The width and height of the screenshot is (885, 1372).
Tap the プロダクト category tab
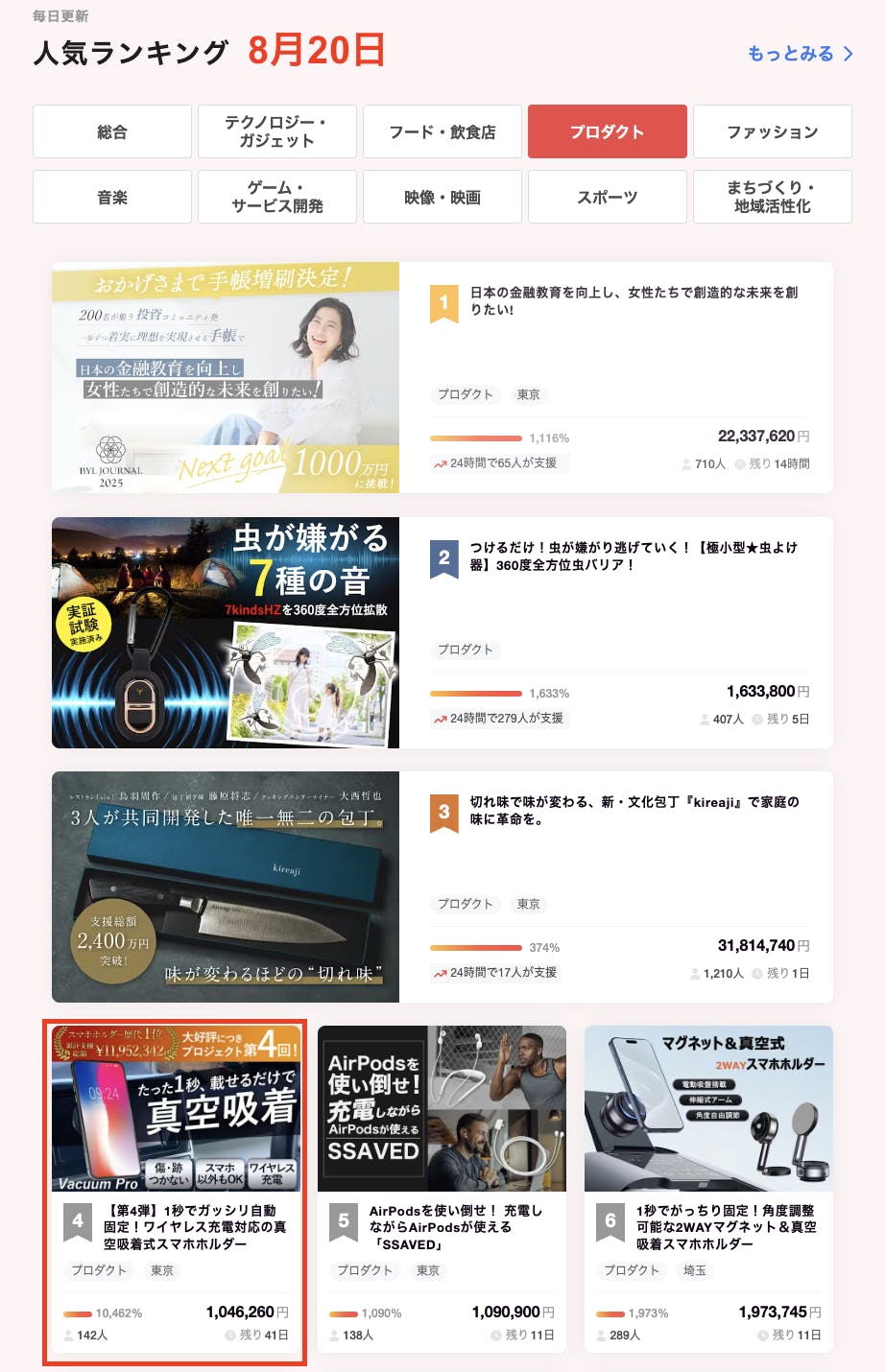click(607, 131)
